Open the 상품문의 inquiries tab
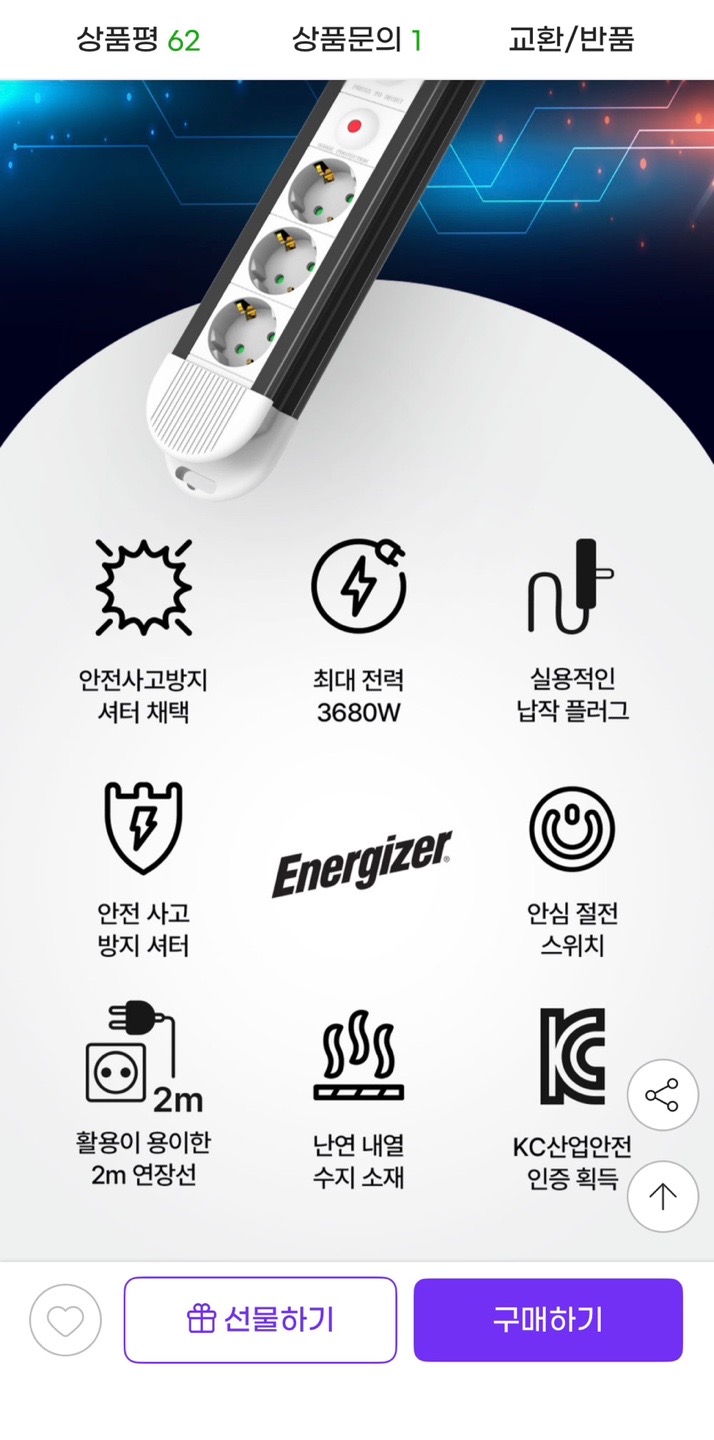This screenshot has height=1440, width=714. click(356, 40)
